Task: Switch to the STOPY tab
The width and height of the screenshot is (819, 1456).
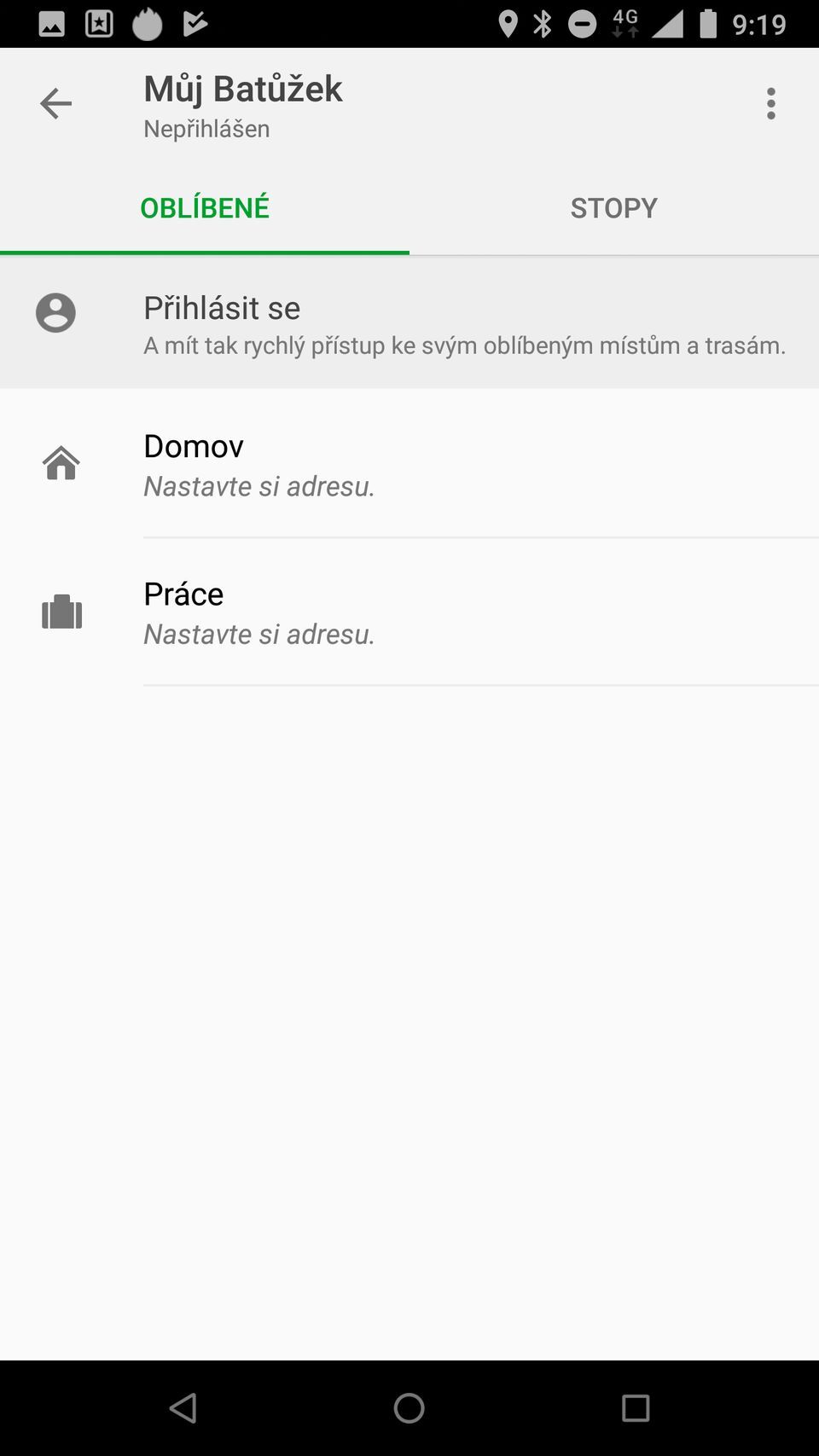Action: pos(613,207)
